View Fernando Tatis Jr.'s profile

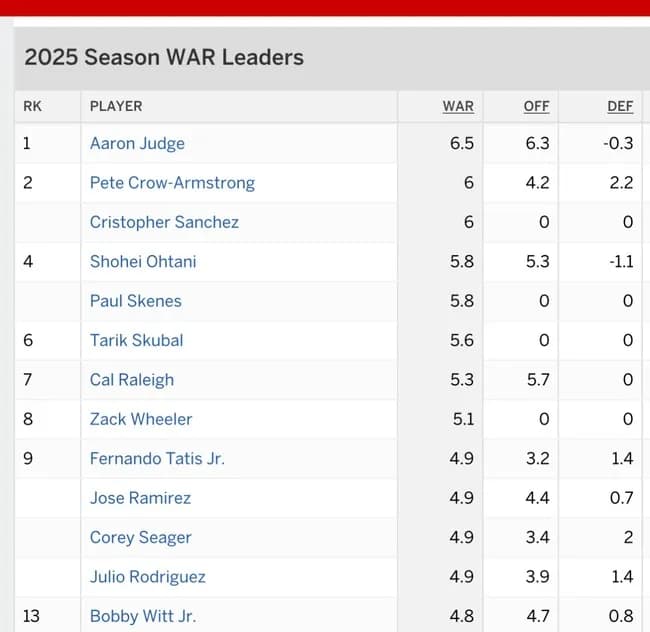point(157,458)
